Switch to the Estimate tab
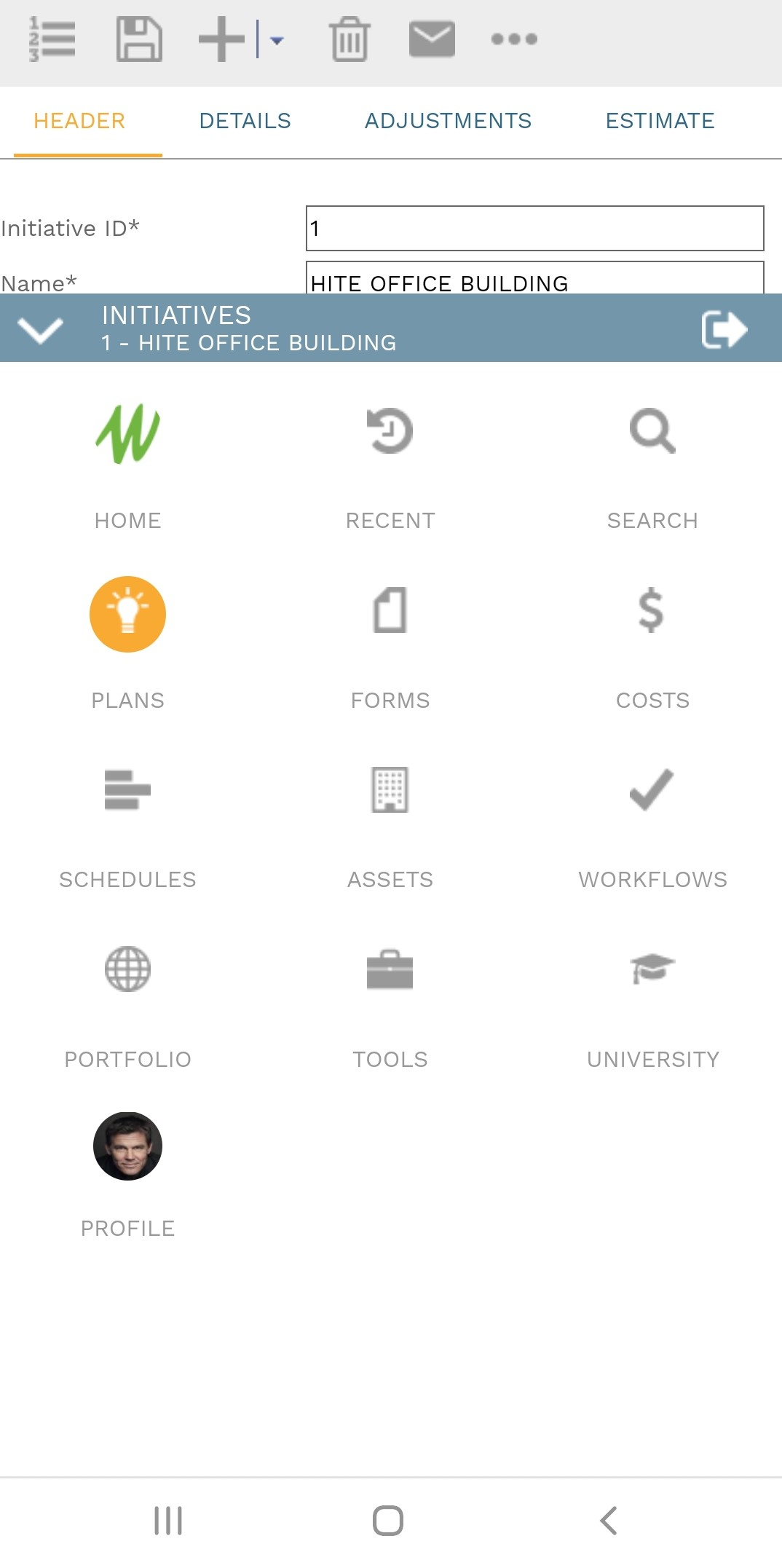 coord(660,121)
